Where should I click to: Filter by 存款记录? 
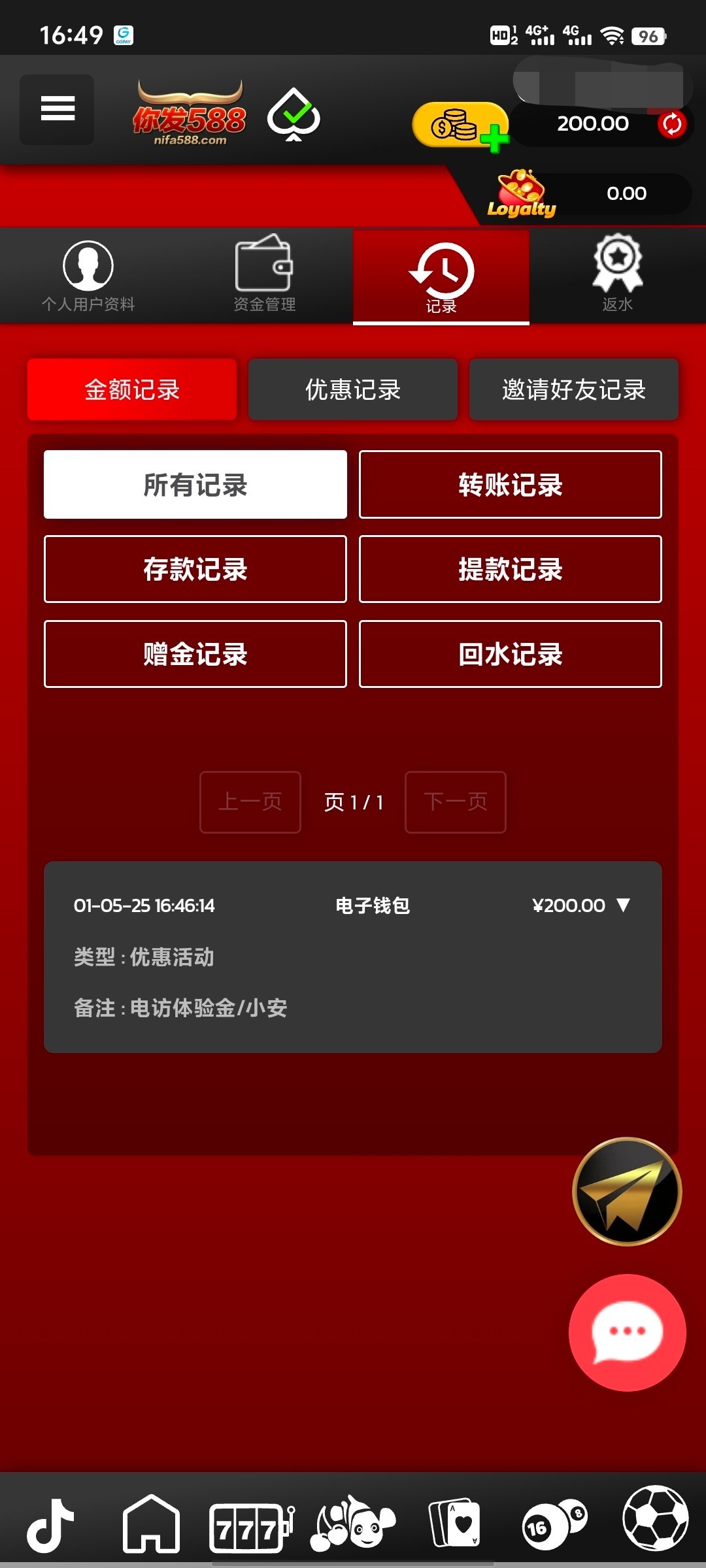195,569
